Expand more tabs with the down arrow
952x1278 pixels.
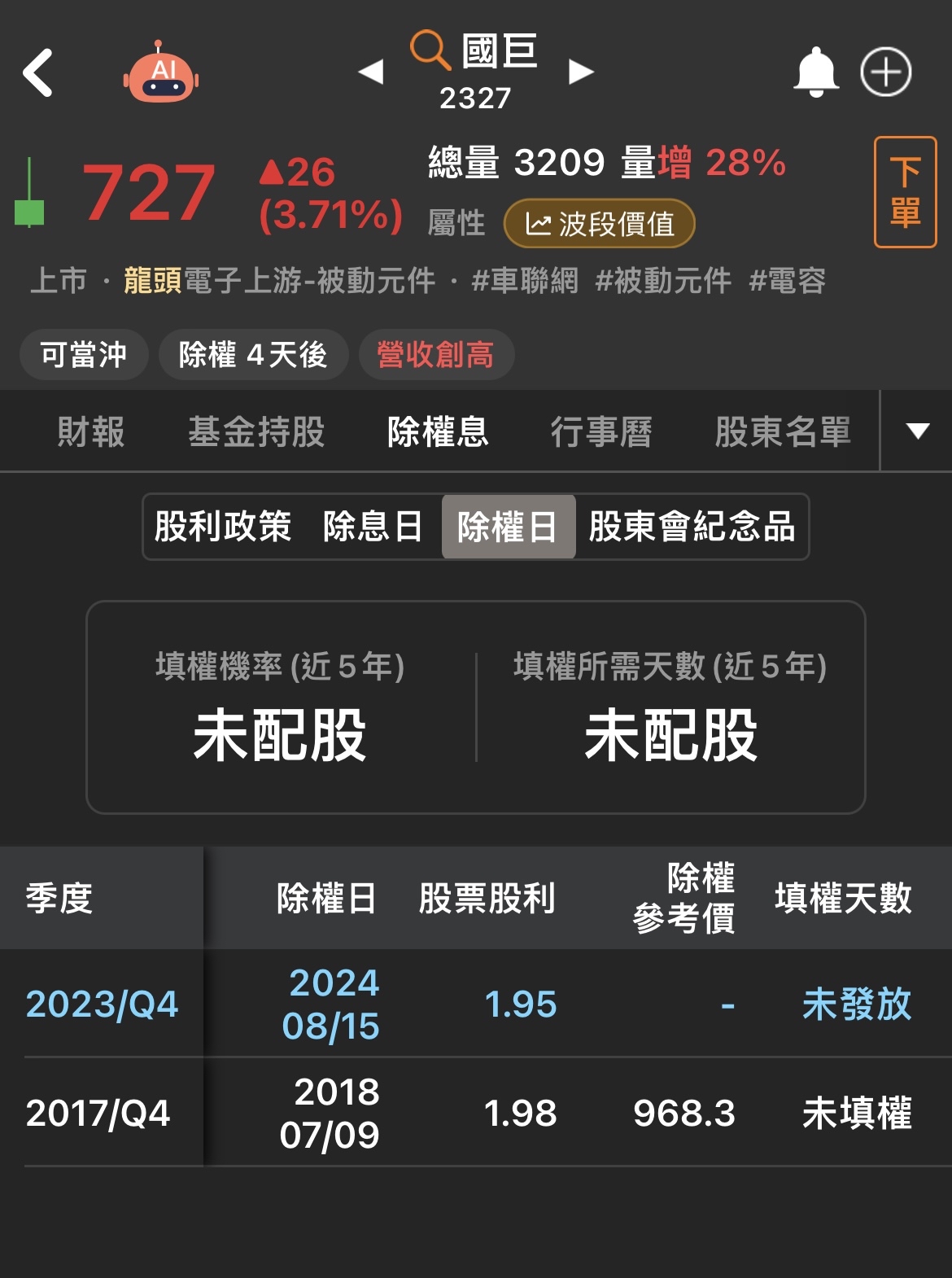(917, 431)
